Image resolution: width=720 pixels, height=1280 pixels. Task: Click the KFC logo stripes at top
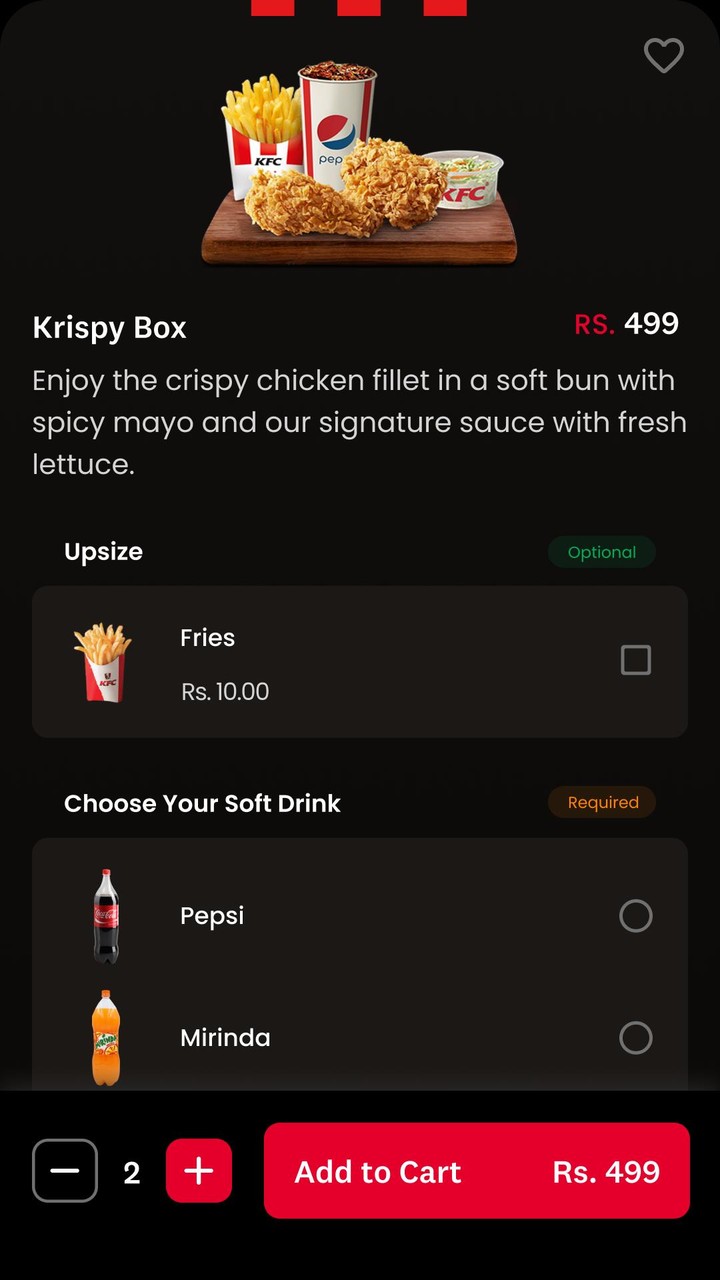pyautogui.click(x=360, y=8)
